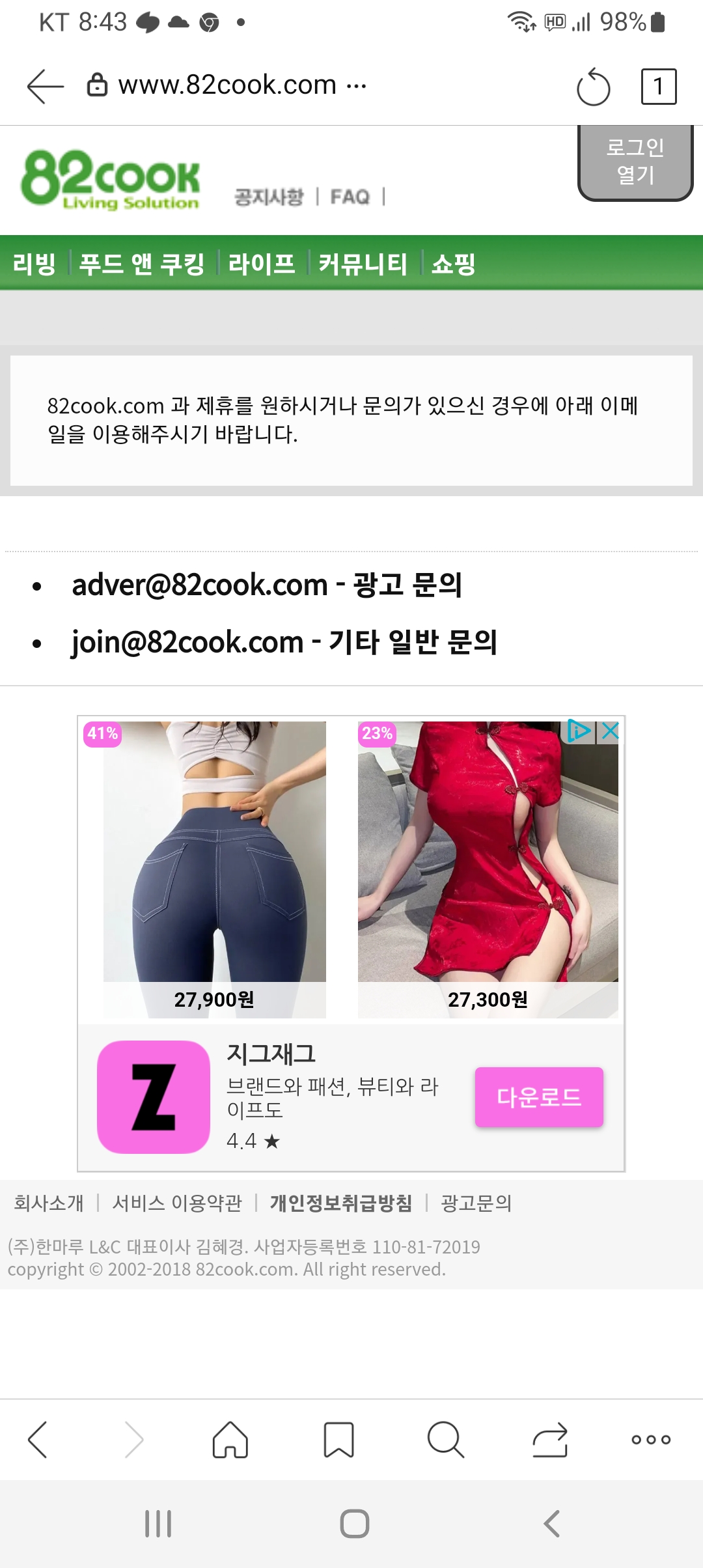Open the 회사소개 footer link
The width and height of the screenshot is (703, 1568).
pyautogui.click(x=49, y=1203)
